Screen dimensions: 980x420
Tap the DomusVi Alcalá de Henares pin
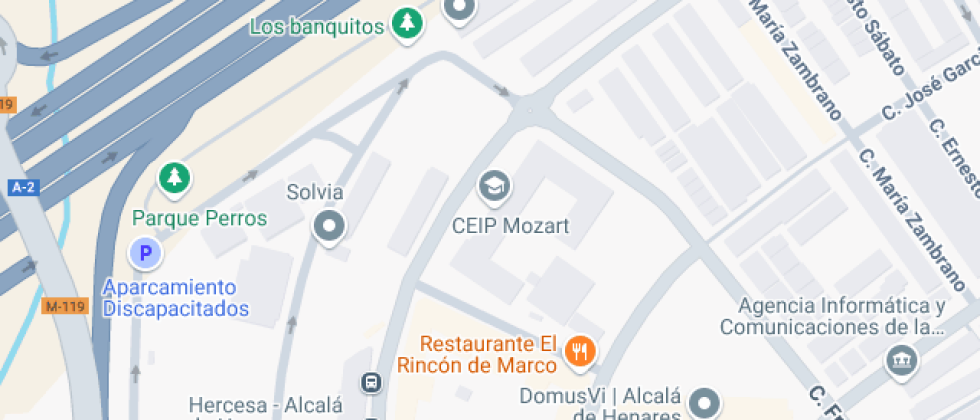706,402
